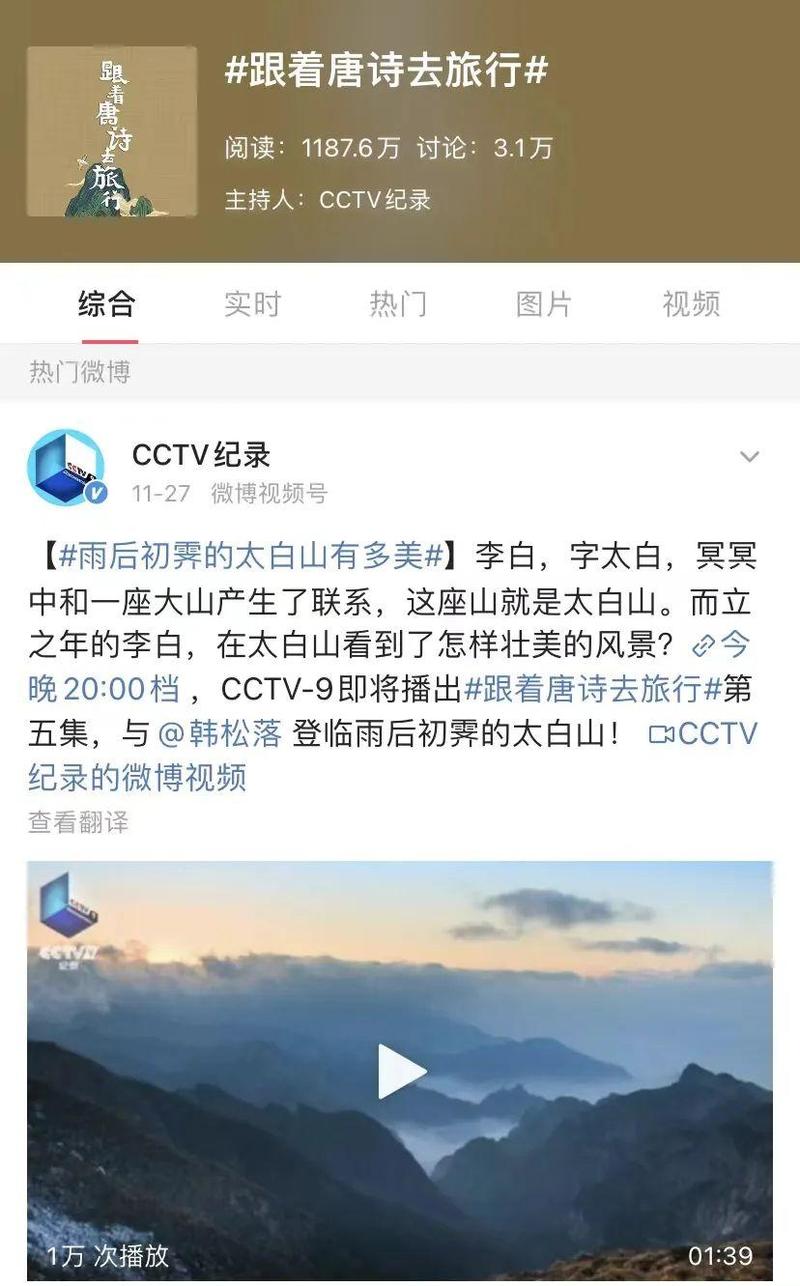
Task: Play the 太白山 video
Action: coord(400,1070)
